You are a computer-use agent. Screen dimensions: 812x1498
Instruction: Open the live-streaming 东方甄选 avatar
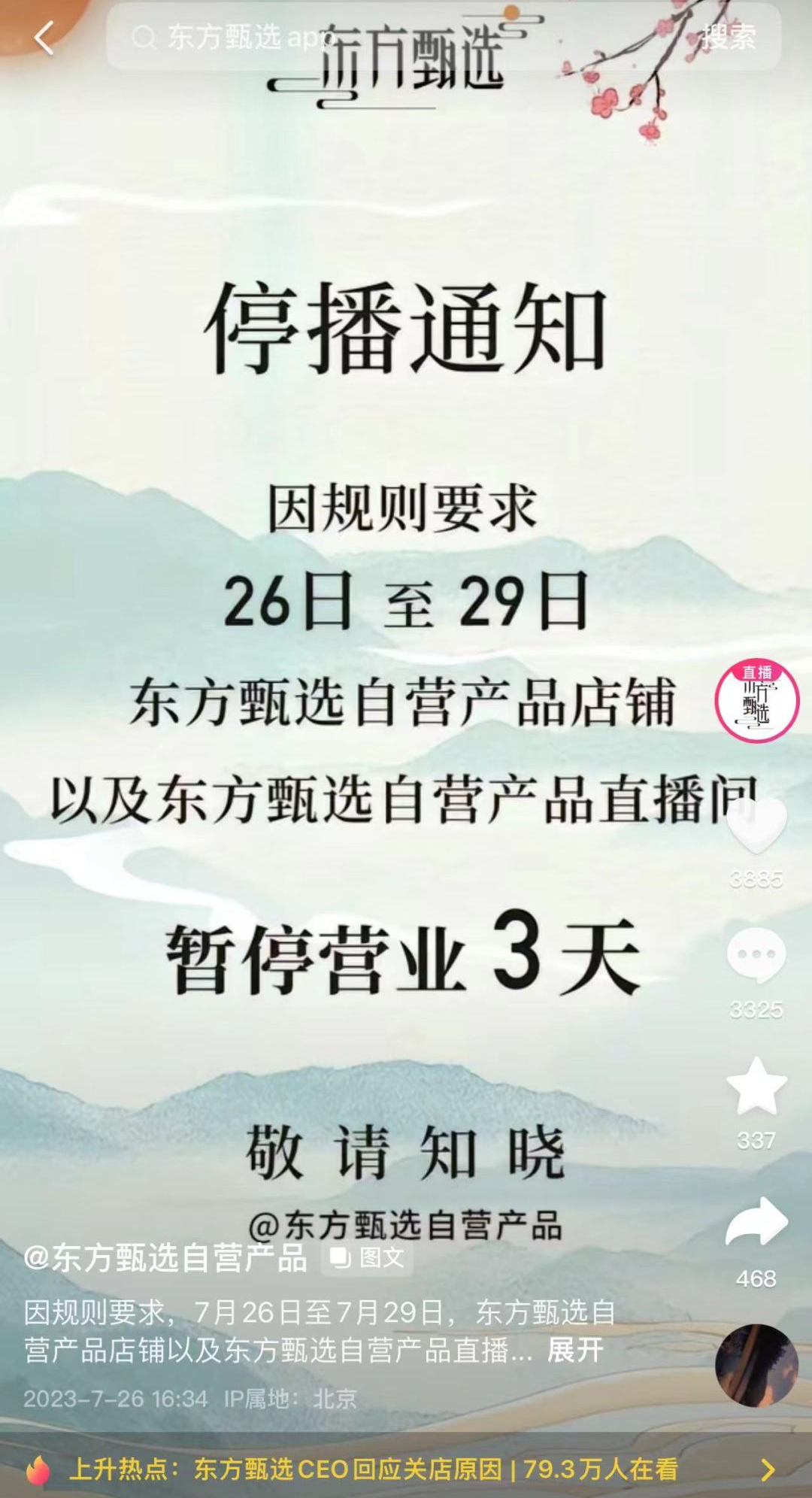[756, 701]
